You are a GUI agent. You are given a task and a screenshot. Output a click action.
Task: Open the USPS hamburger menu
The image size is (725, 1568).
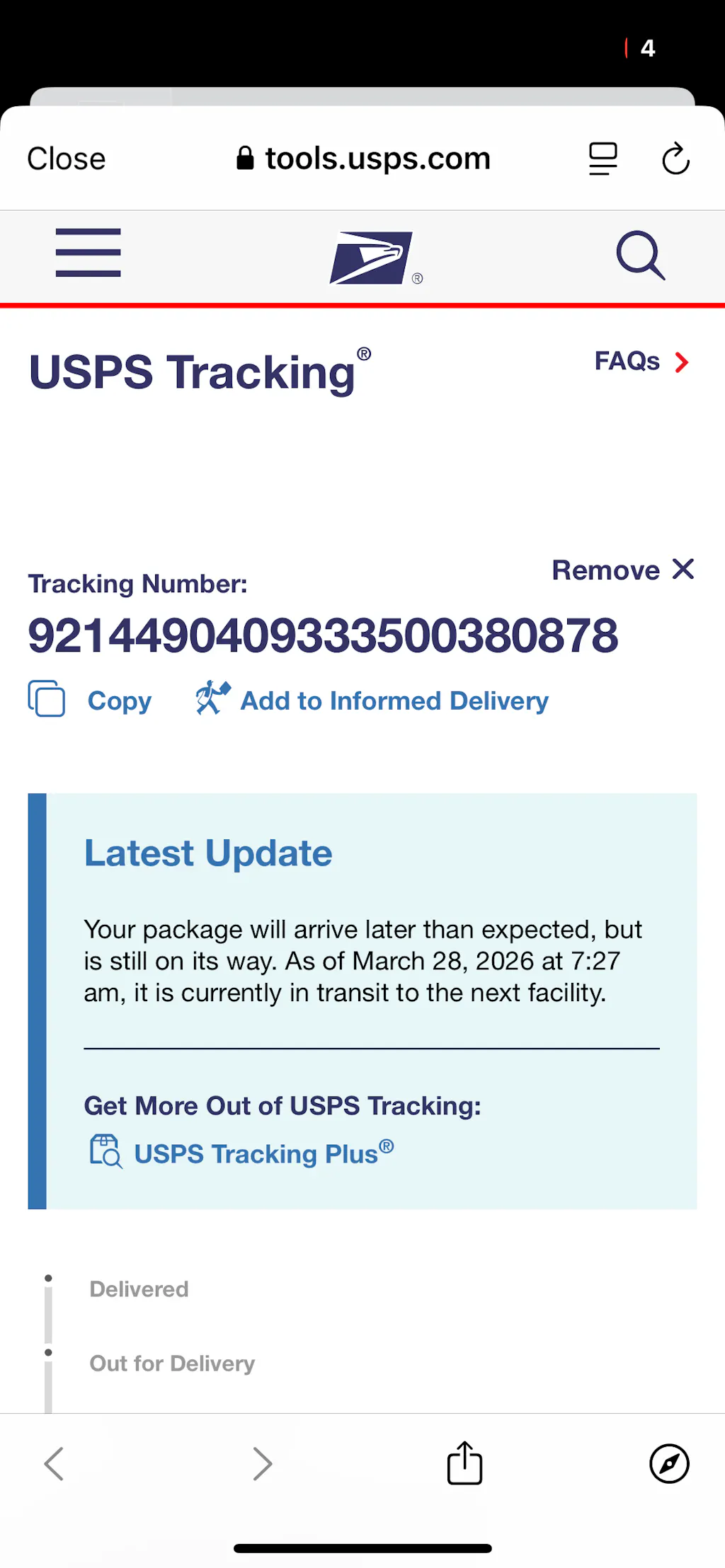(89, 253)
